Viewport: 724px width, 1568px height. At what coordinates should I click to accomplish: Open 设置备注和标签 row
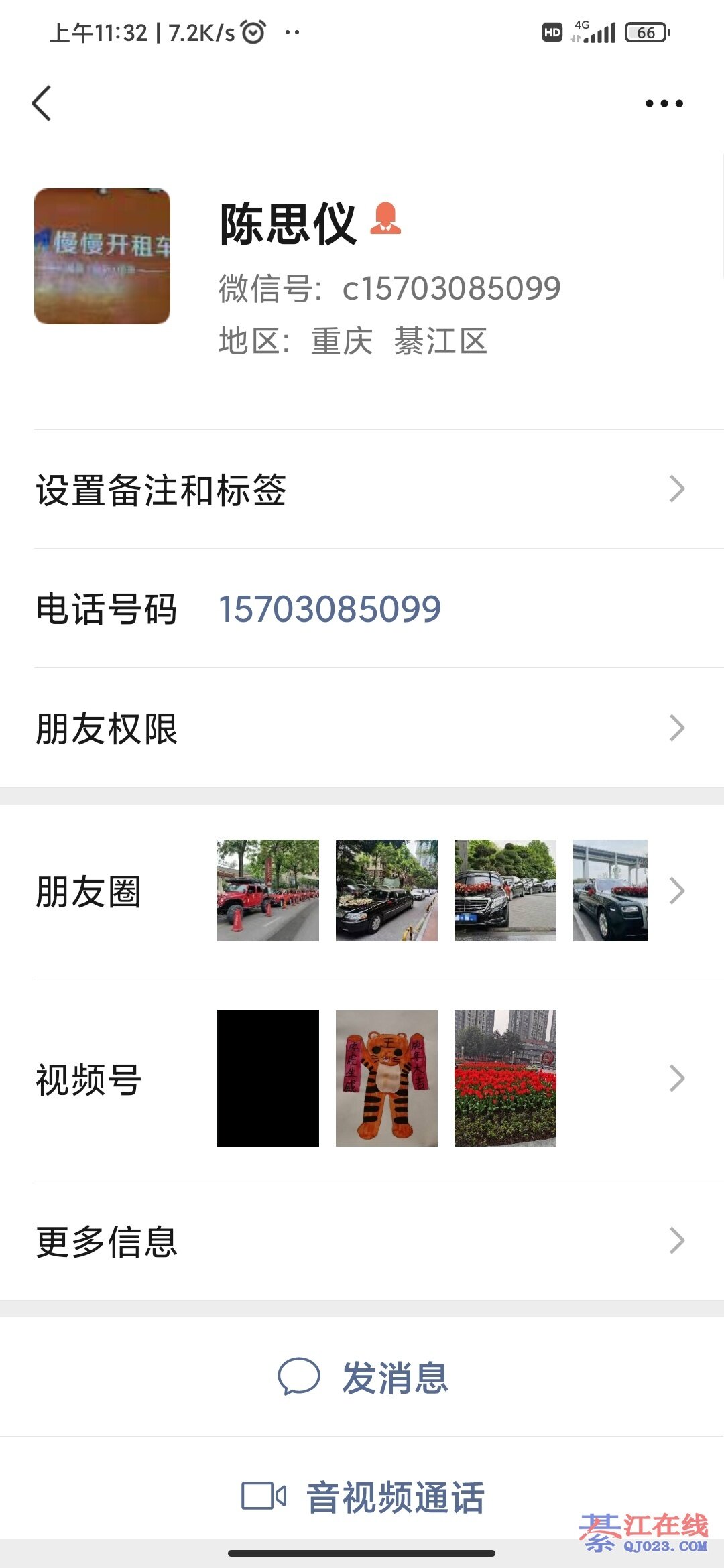tap(362, 489)
